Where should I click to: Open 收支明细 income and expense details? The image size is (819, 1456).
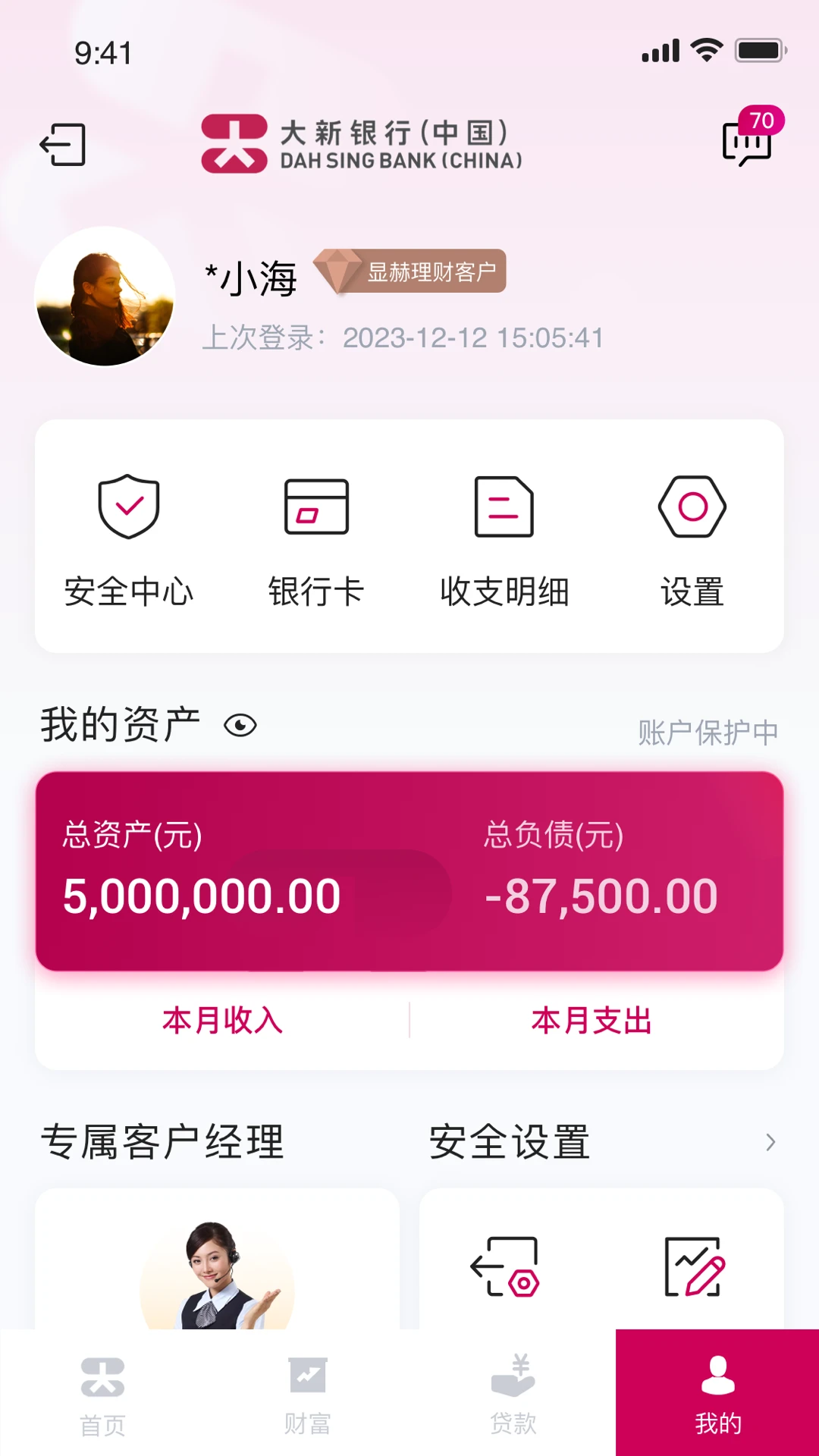pos(504,538)
